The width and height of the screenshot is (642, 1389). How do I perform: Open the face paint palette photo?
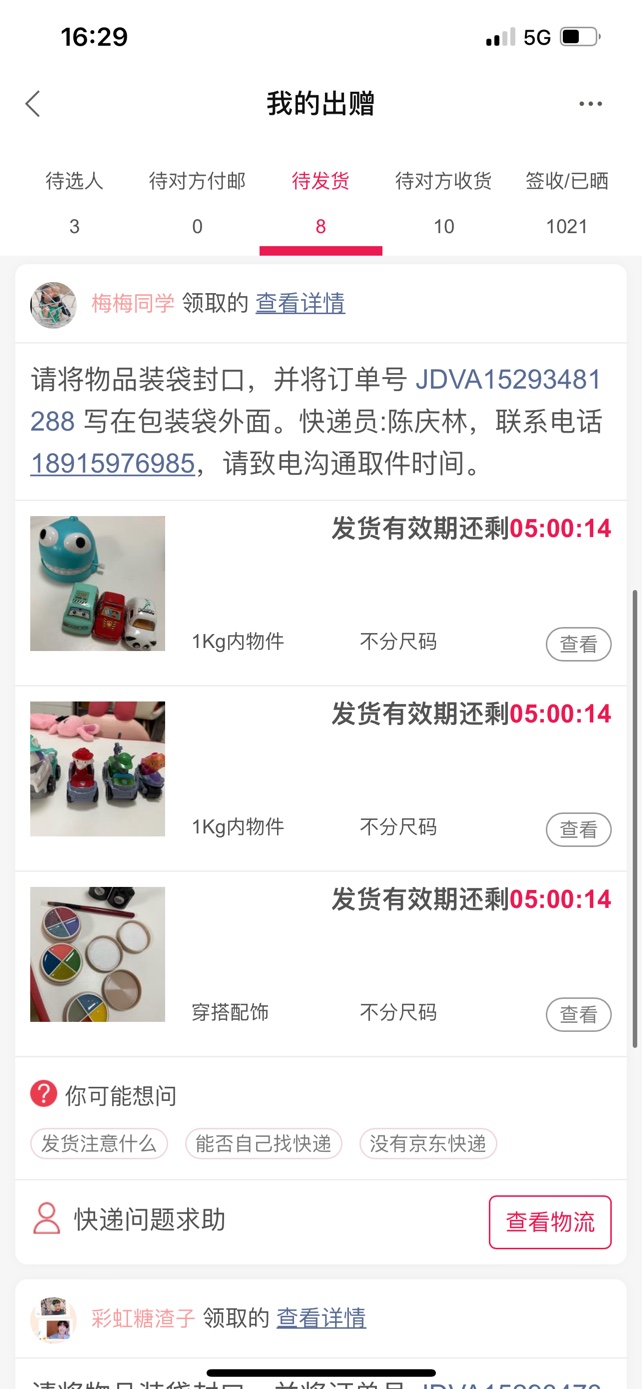(97, 954)
